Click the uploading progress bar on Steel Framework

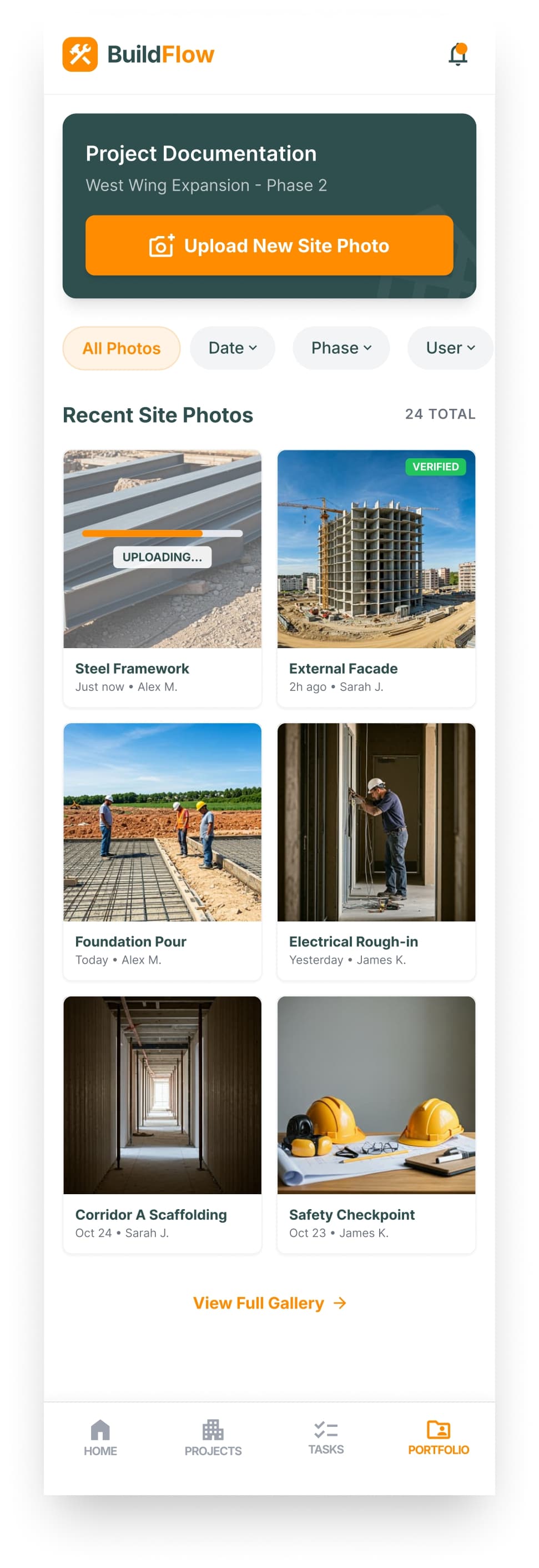pyautogui.click(x=162, y=533)
